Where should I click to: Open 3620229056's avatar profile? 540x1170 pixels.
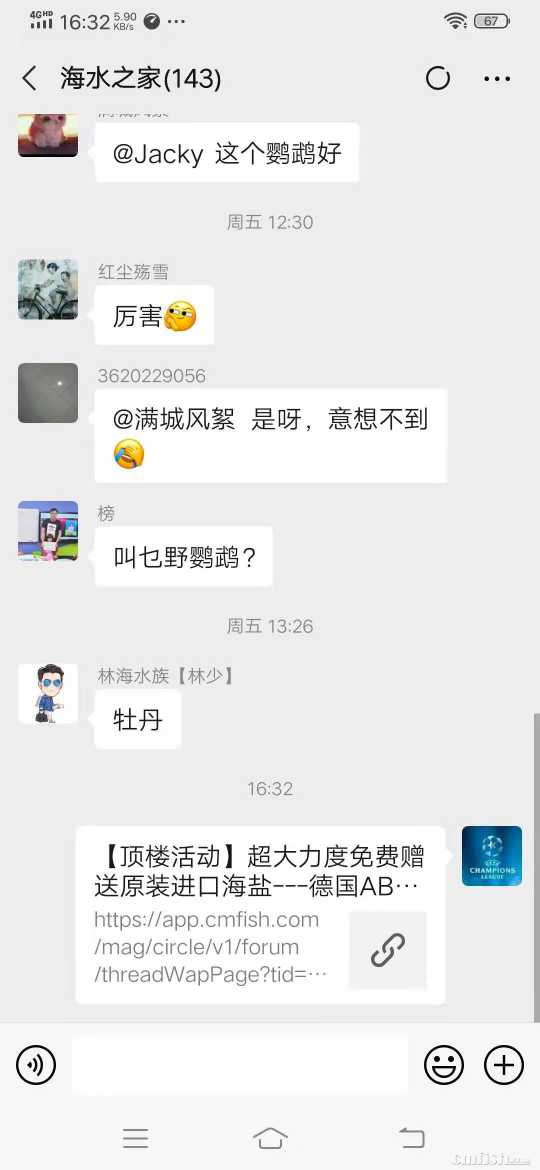click(x=48, y=393)
